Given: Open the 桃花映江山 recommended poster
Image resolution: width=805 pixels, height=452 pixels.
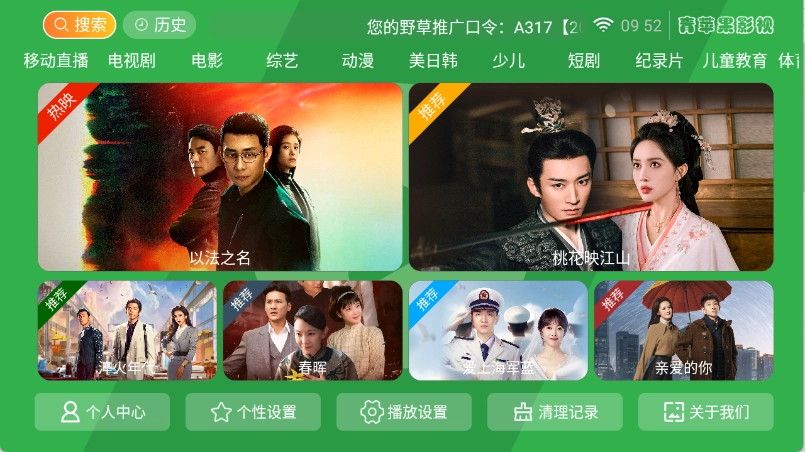Looking at the screenshot, I should (x=590, y=177).
